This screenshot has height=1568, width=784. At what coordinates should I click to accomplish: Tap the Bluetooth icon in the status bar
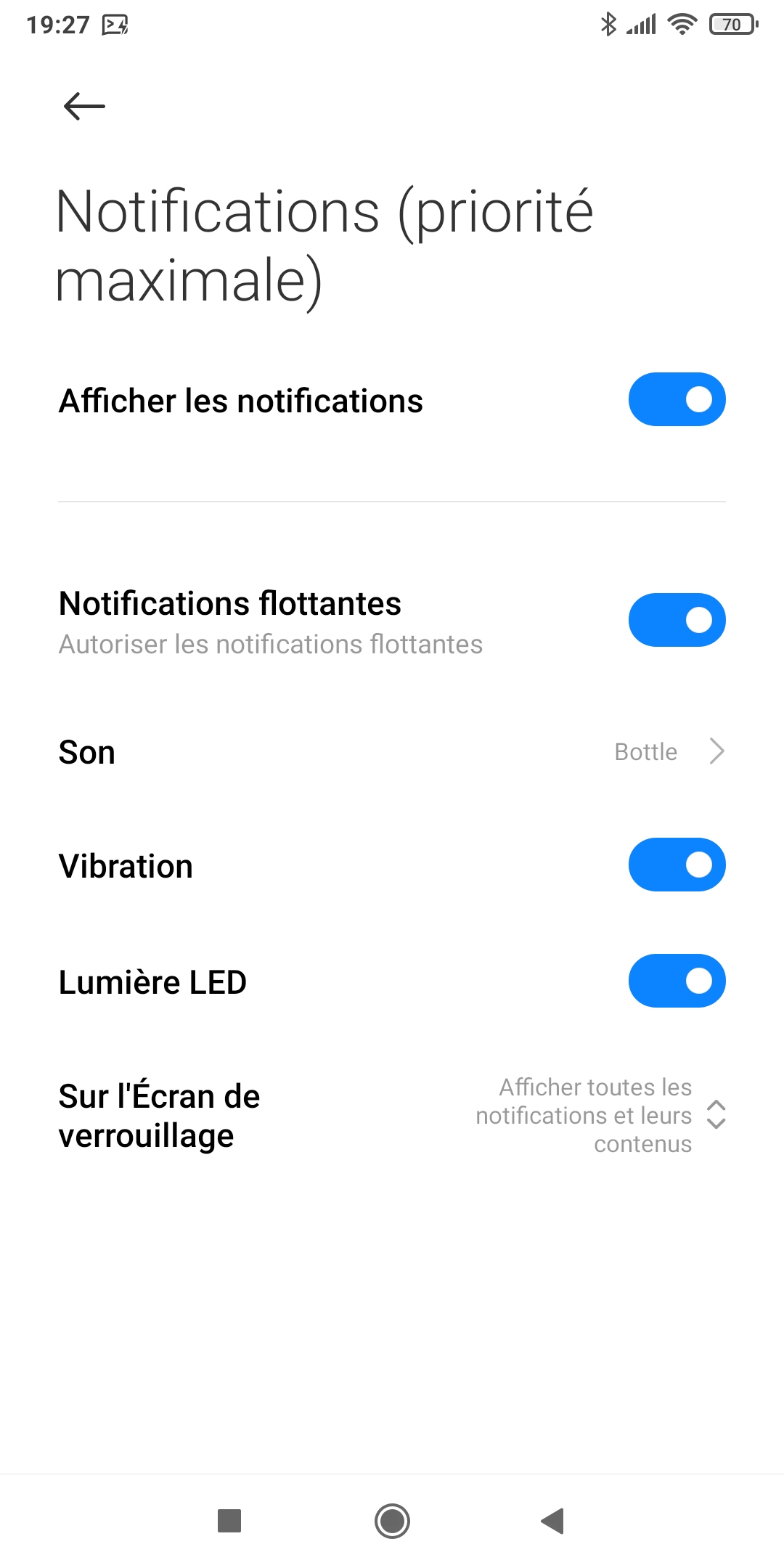(x=608, y=23)
